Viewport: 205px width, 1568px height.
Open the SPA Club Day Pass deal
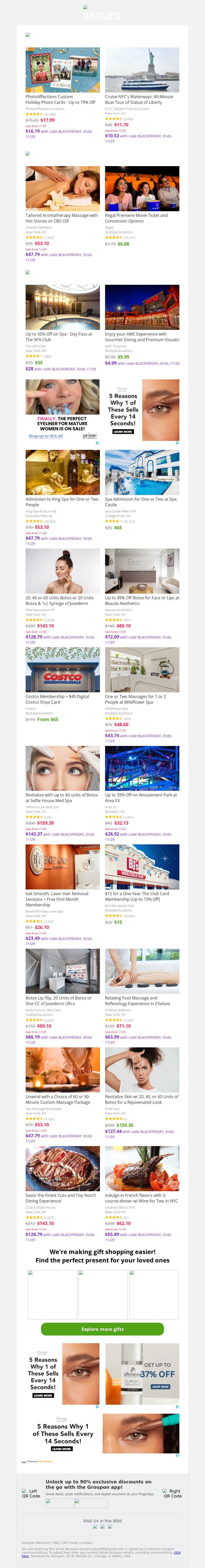click(x=62, y=307)
